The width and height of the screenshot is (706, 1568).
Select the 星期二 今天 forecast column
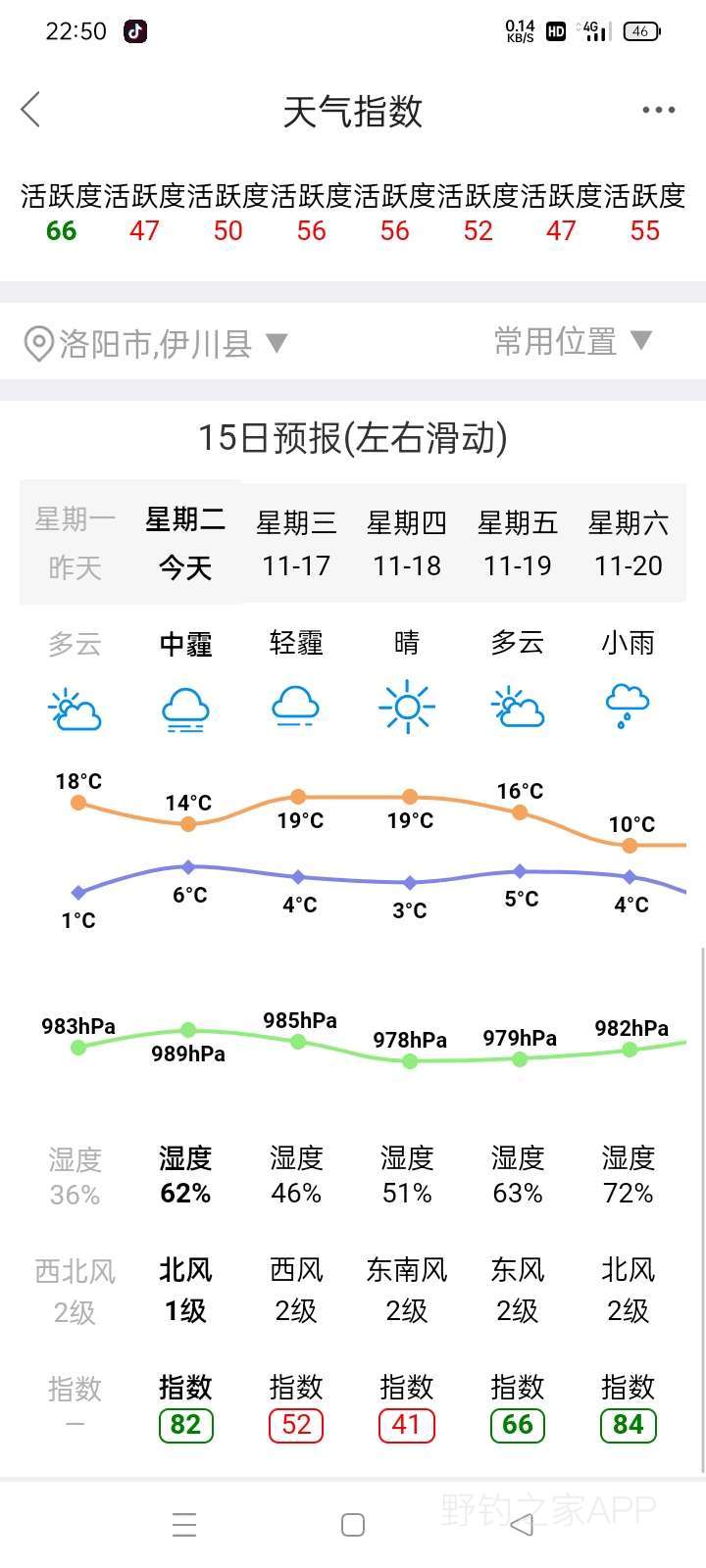(x=185, y=543)
